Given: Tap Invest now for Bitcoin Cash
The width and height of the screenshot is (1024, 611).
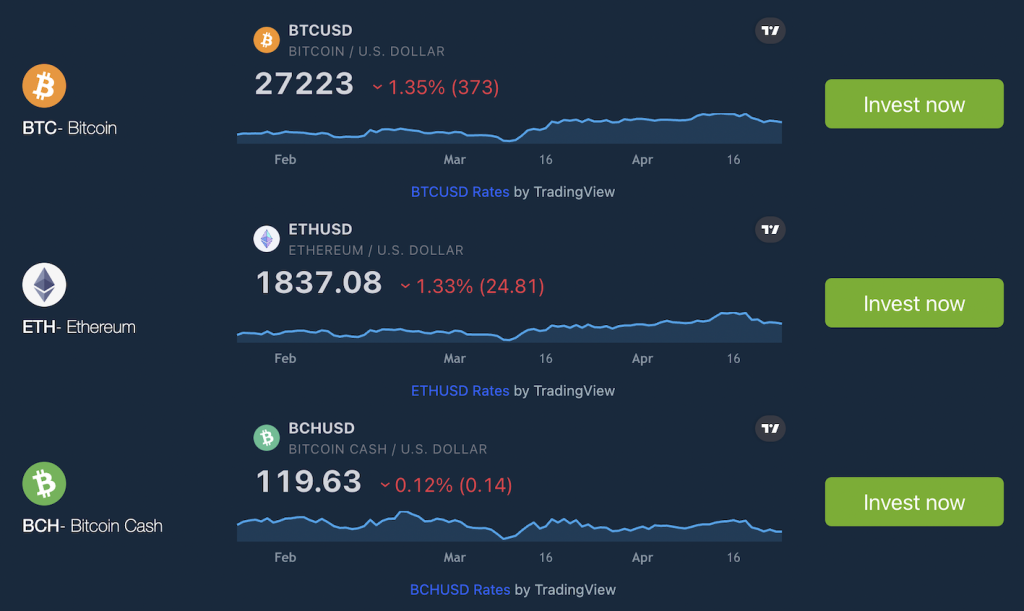Looking at the screenshot, I should tap(913, 502).
